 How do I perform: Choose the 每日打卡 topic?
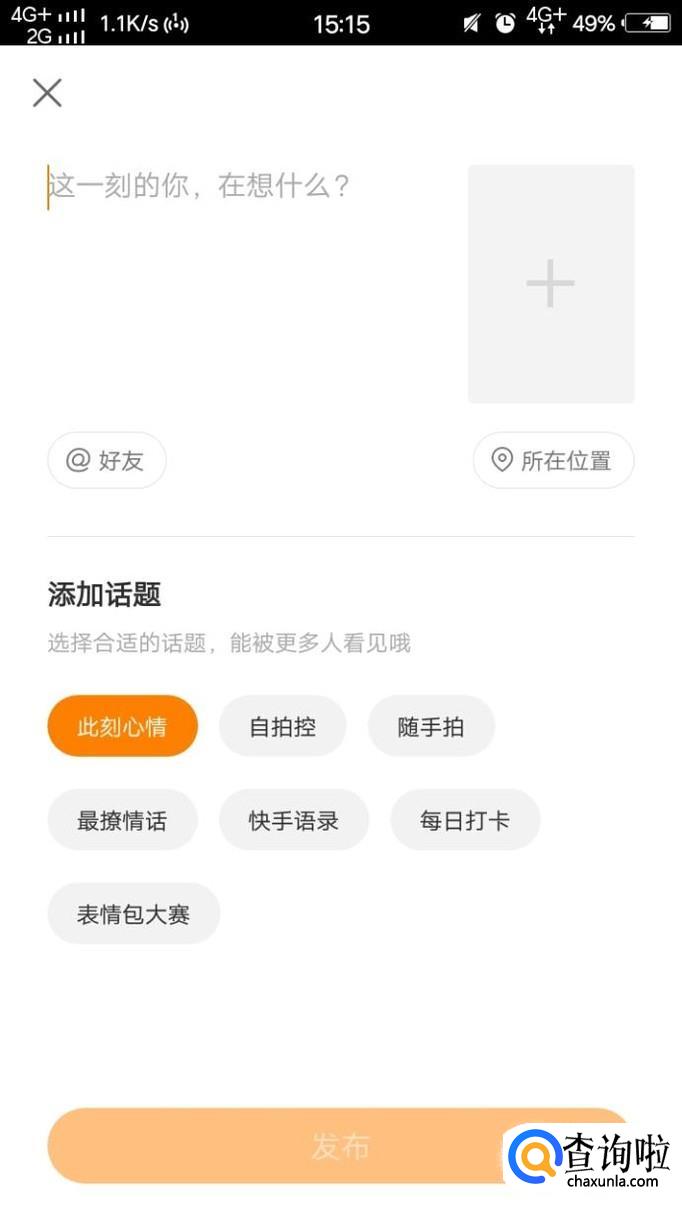pyautogui.click(x=465, y=820)
